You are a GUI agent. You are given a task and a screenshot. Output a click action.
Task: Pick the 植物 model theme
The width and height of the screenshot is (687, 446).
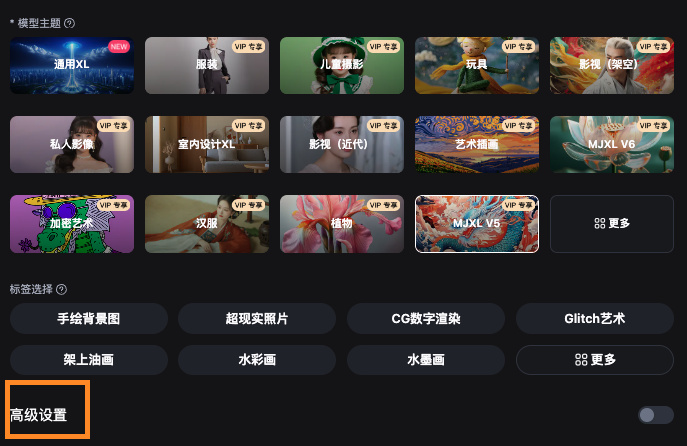(x=341, y=223)
